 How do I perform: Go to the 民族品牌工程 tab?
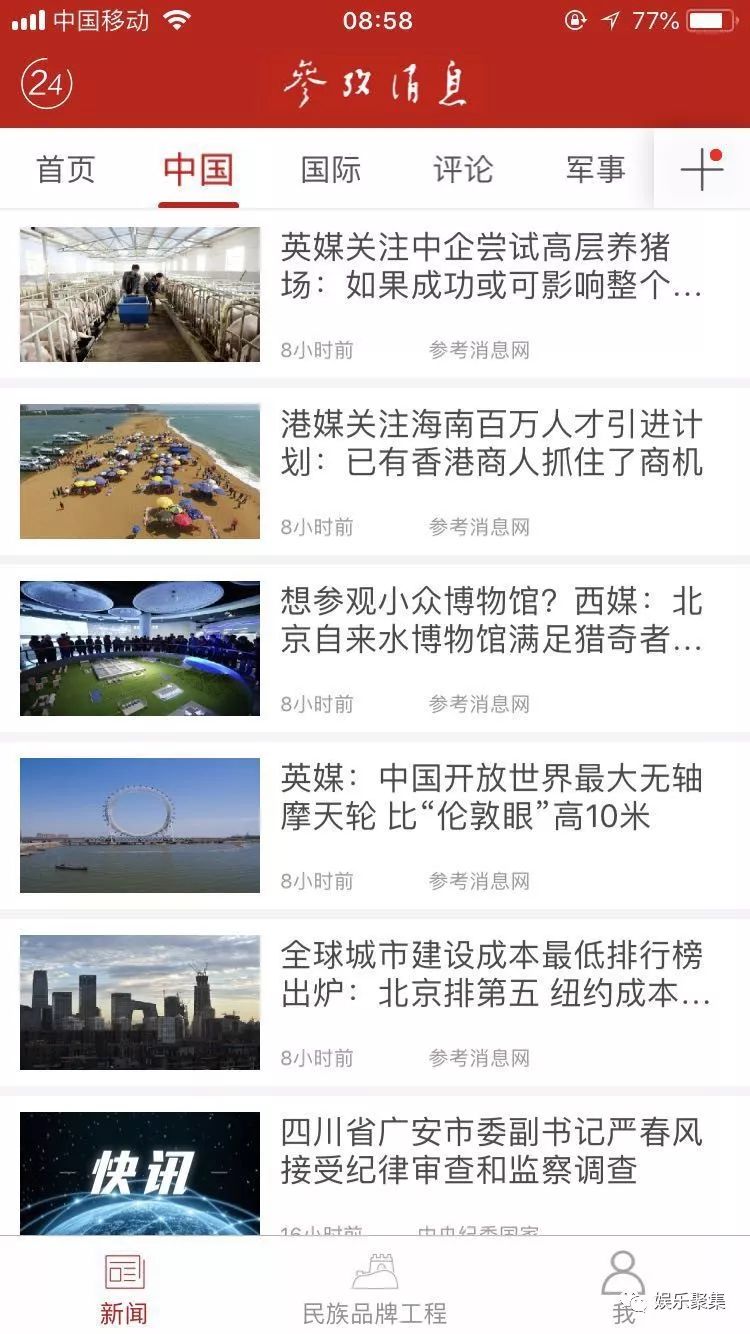[x=375, y=1289]
